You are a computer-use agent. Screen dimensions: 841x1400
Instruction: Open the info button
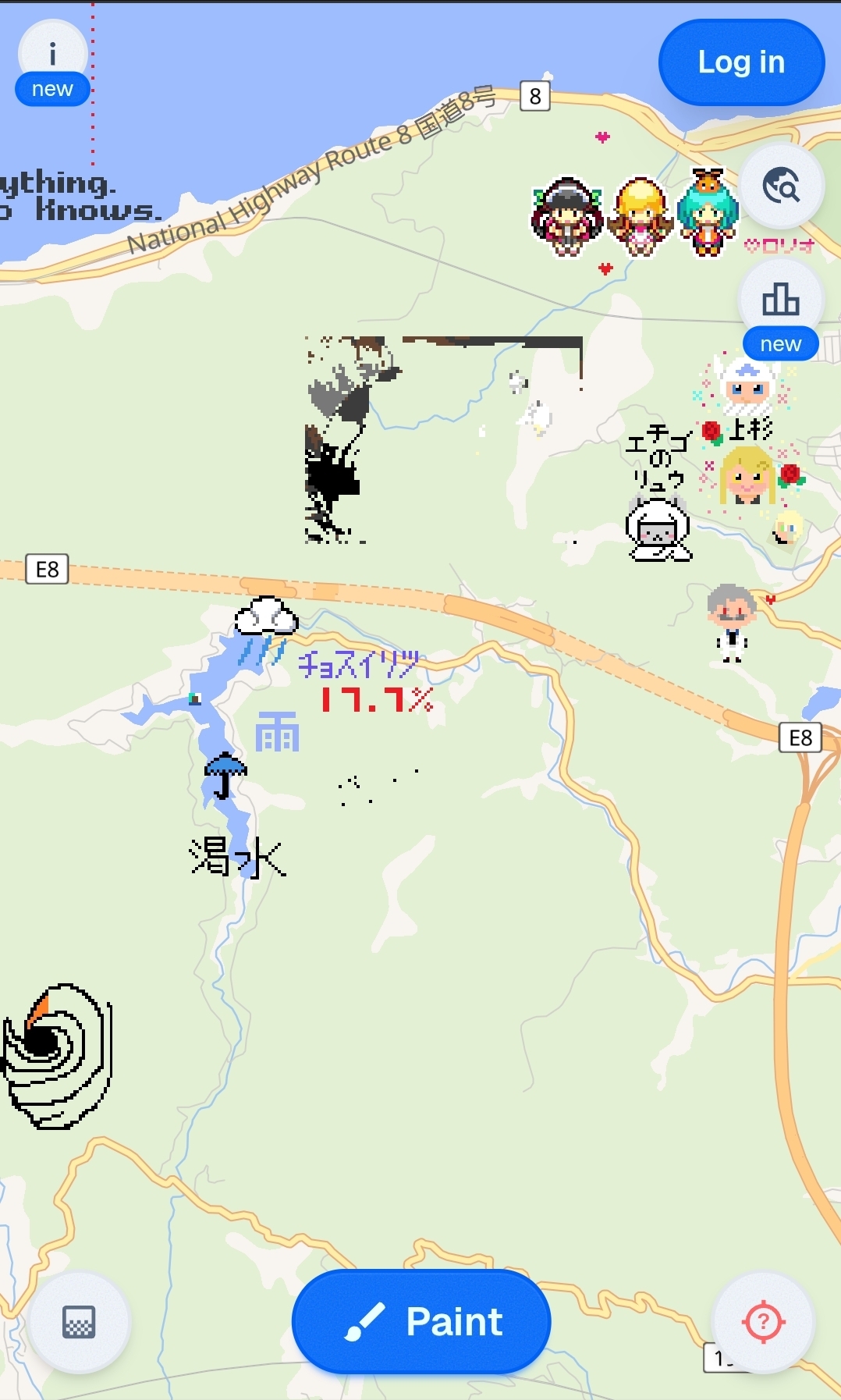(52, 55)
